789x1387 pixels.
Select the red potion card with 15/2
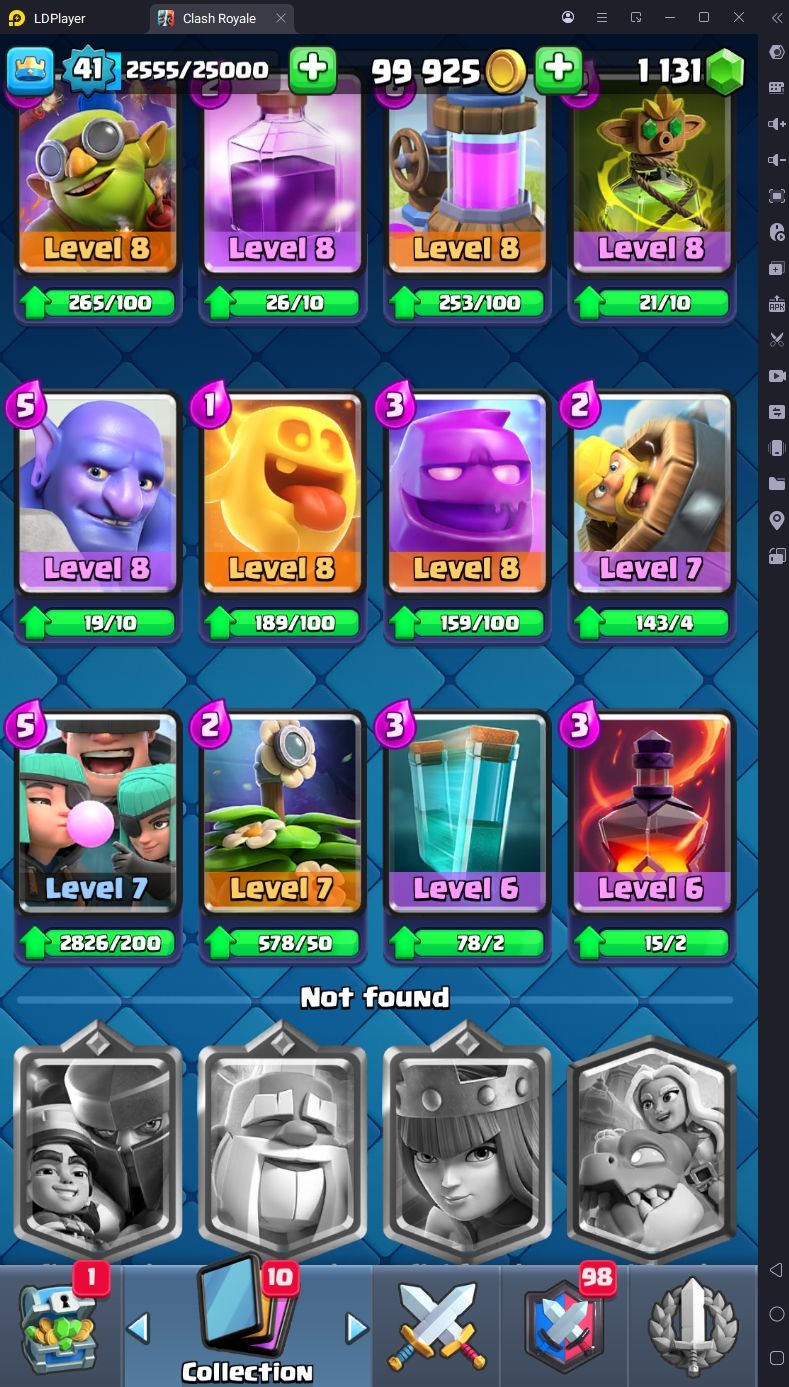651,815
